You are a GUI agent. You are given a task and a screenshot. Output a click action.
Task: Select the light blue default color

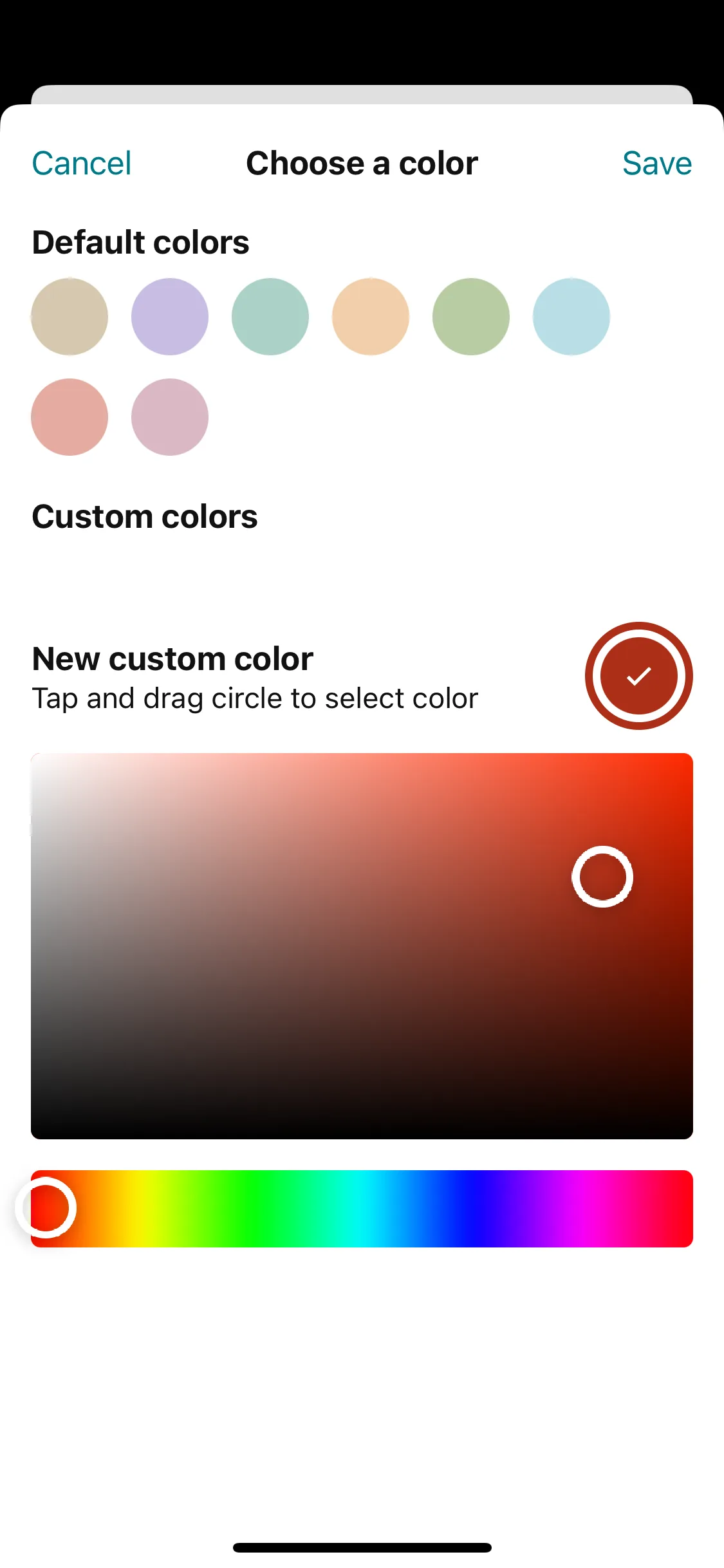tap(571, 317)
